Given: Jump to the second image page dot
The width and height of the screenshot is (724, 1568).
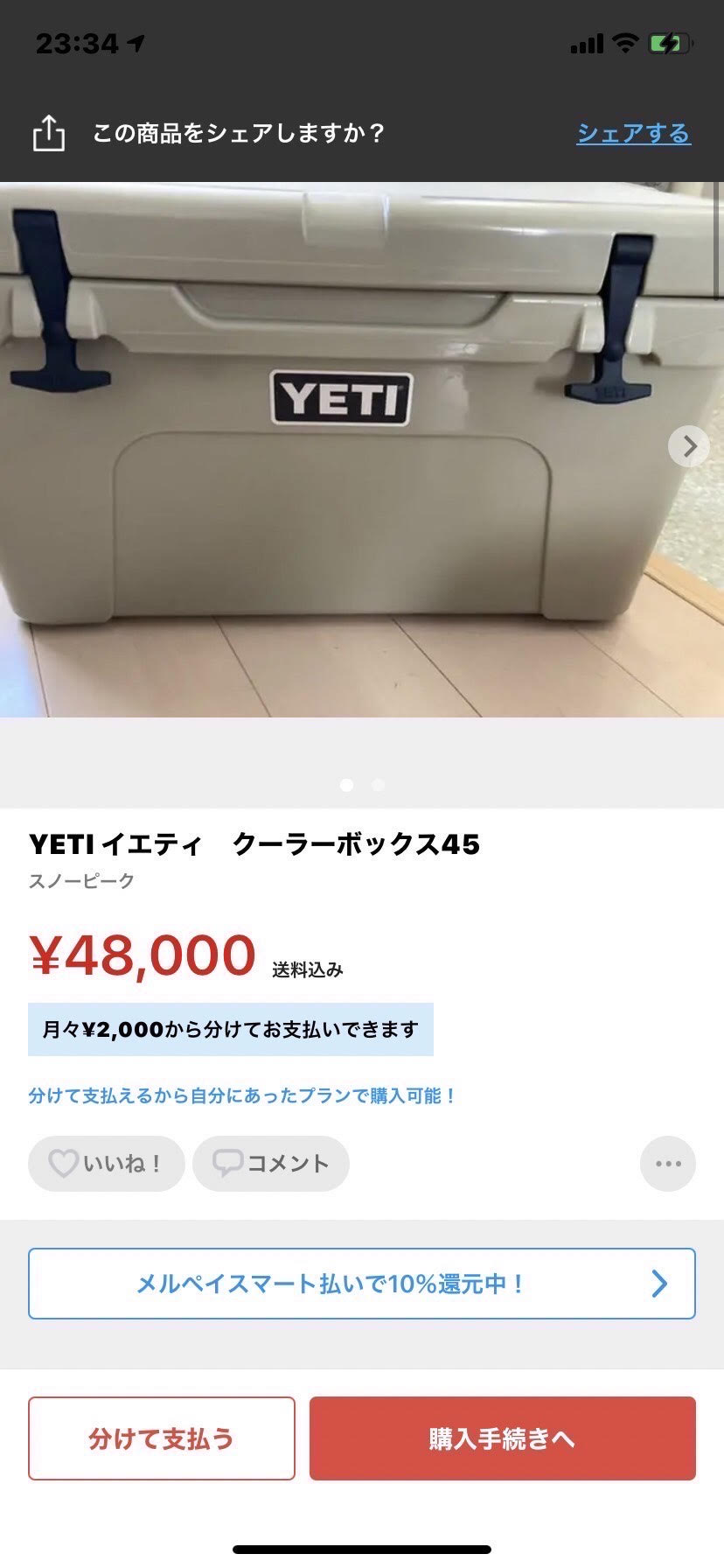Looking at the screenshot, I should pyautogui.click(x=378, y=785).
